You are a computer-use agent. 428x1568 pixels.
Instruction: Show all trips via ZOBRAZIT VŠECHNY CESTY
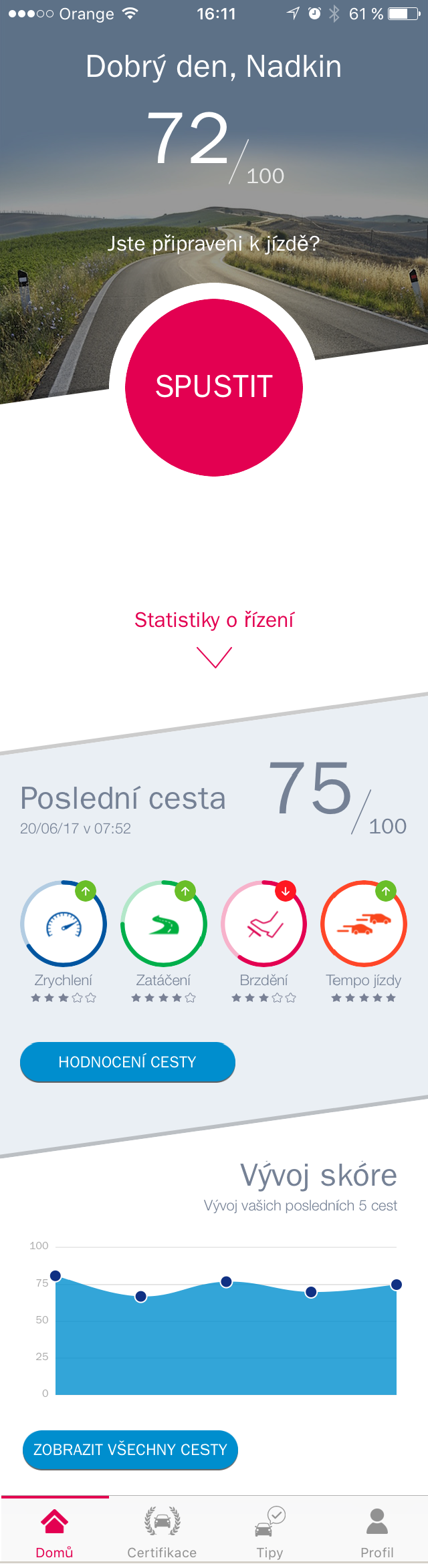click(130, 1449)
